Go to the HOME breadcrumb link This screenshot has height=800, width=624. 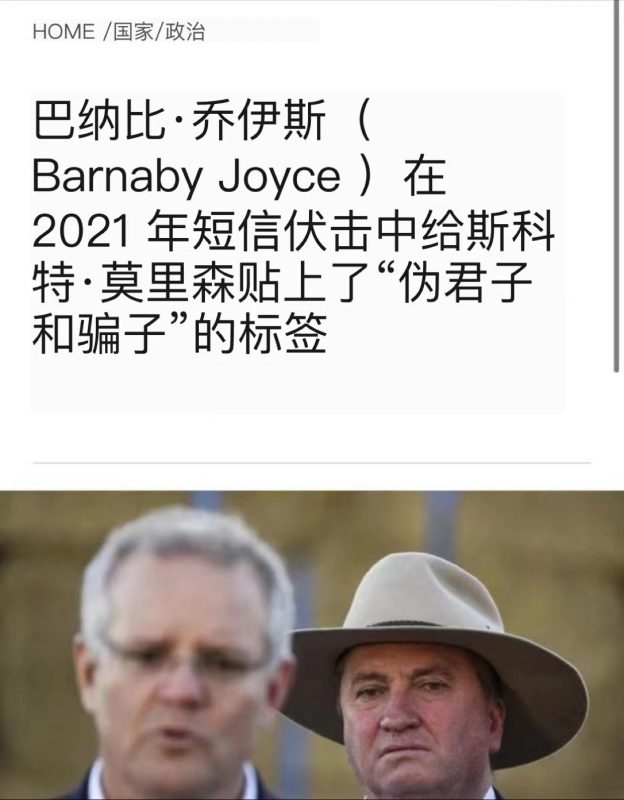(63, 32)
